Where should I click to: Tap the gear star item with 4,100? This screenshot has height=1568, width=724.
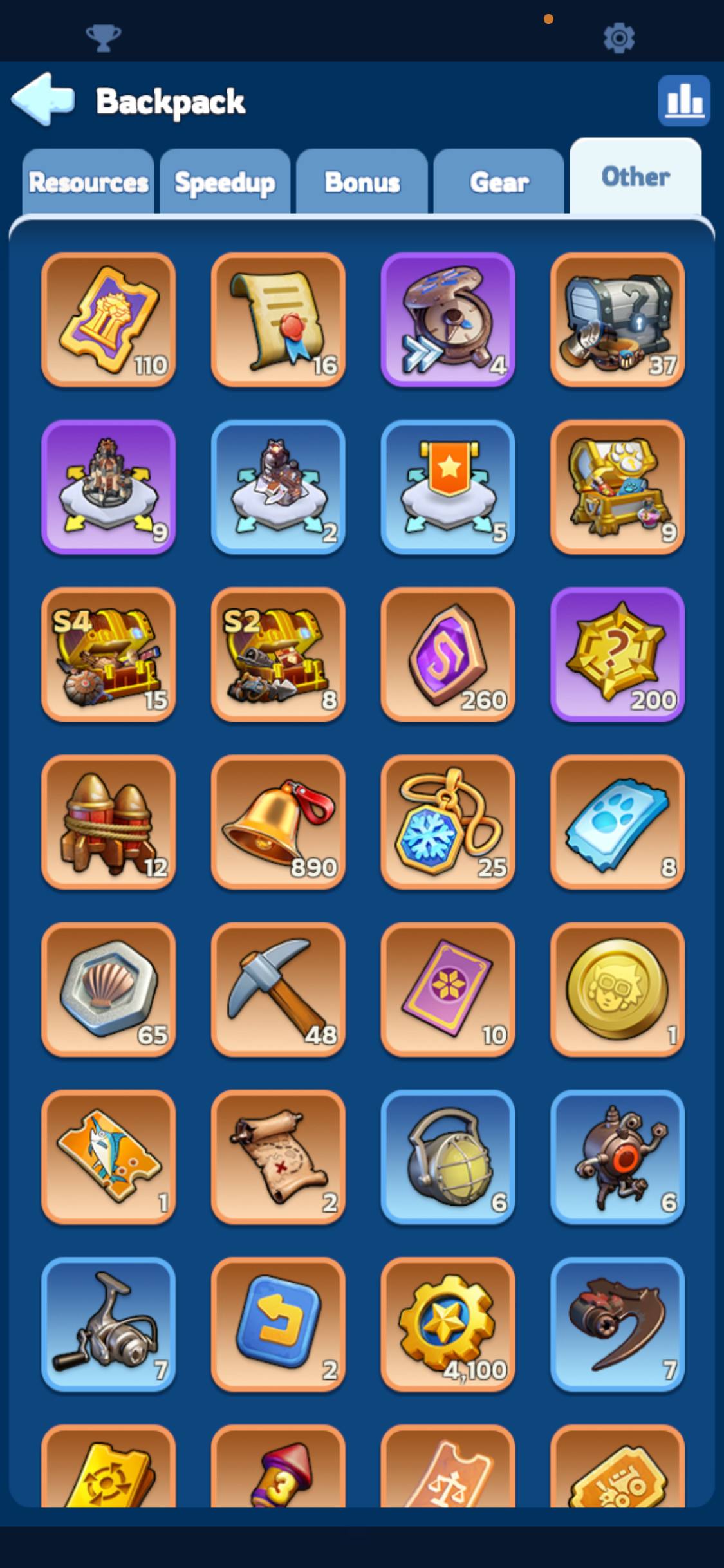click(x=448, y=1324)
